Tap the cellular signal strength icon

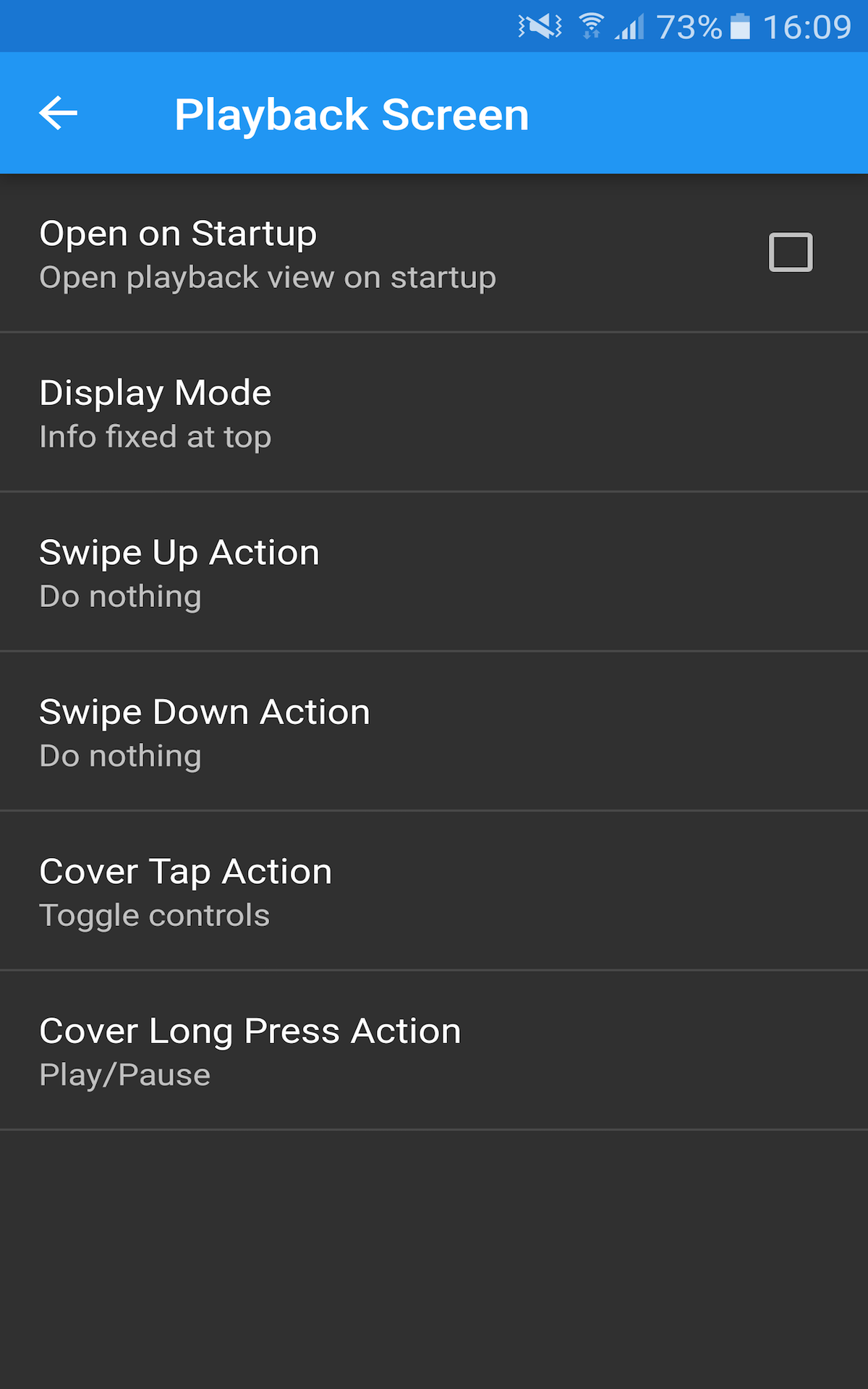(x=631, y=26)
